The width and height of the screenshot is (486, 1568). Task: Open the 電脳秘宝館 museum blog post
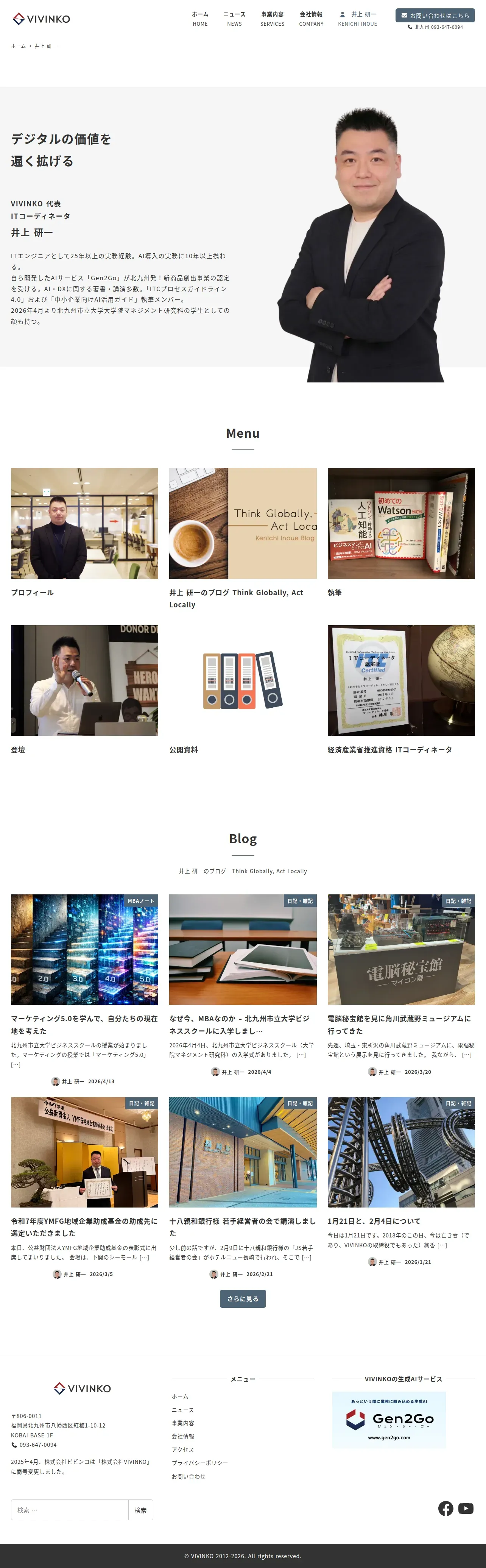click(401, 1024)
